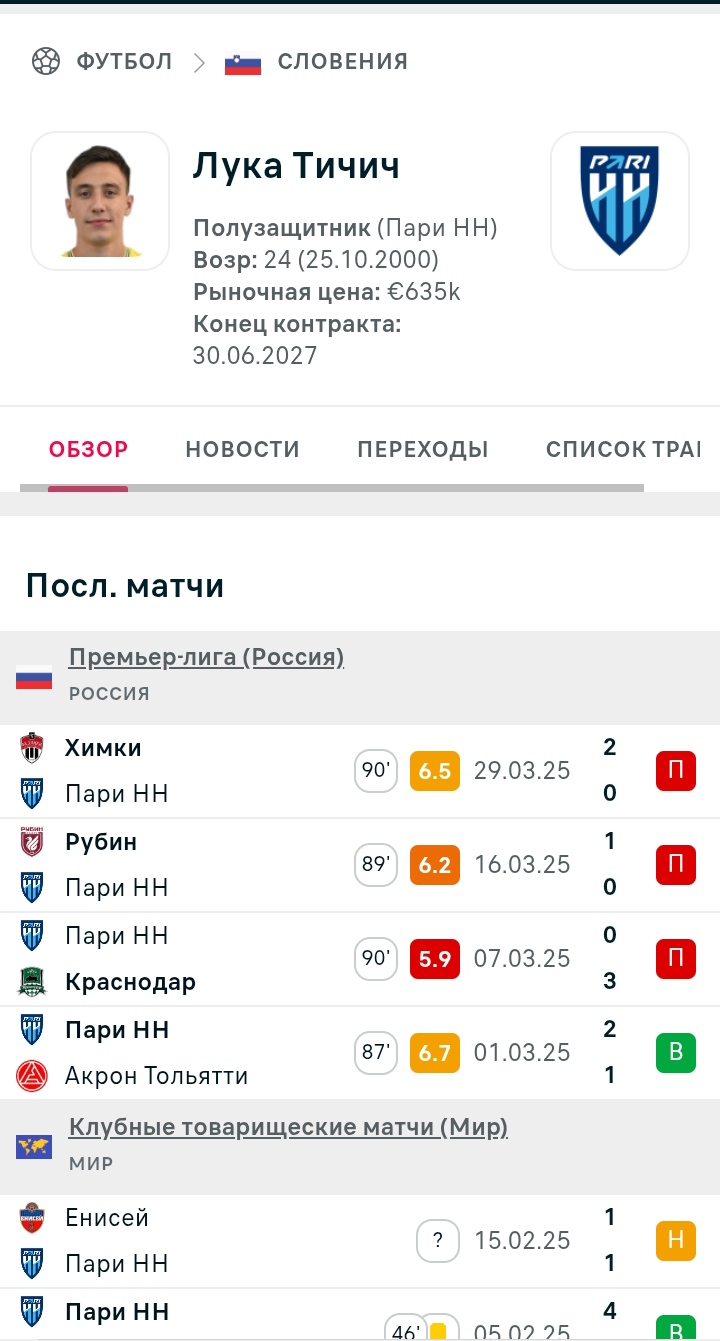Open the Пари НН friendly match 05.02.25

click(360, 1315)
